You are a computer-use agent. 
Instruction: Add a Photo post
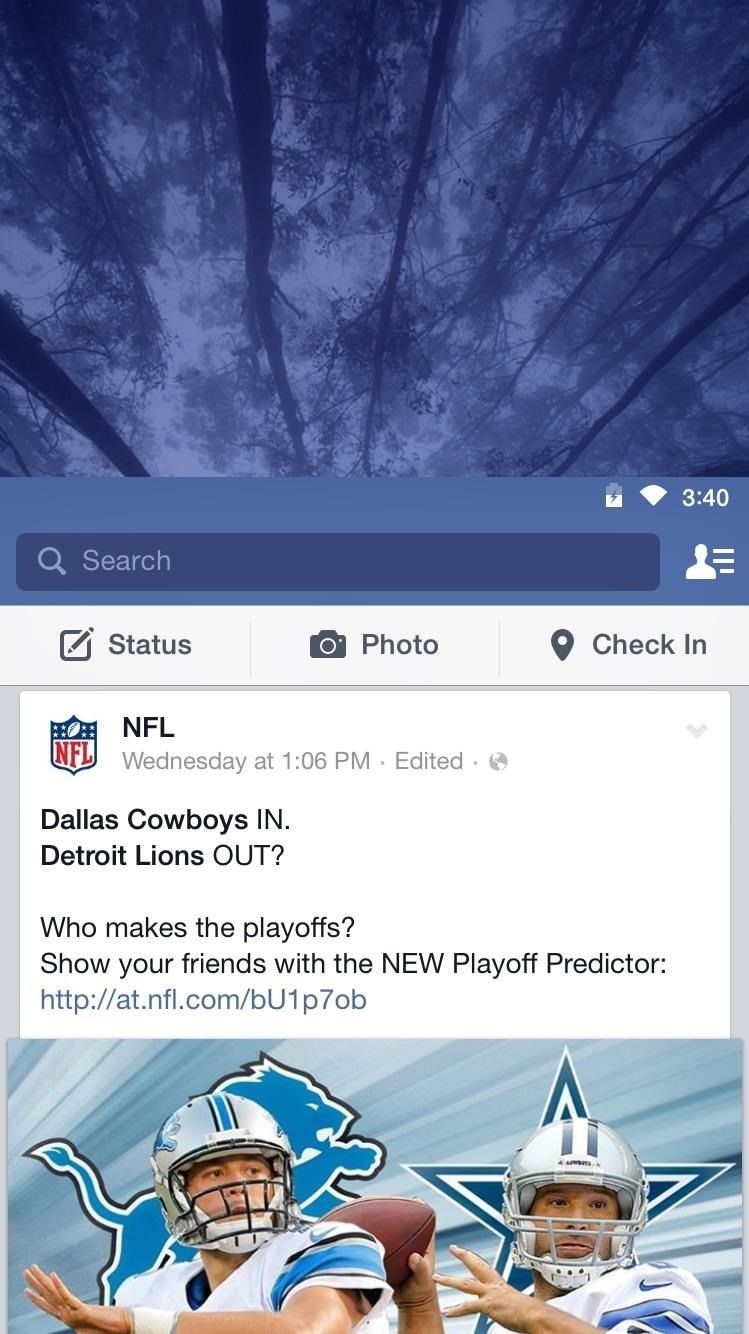tap(374, 645)
